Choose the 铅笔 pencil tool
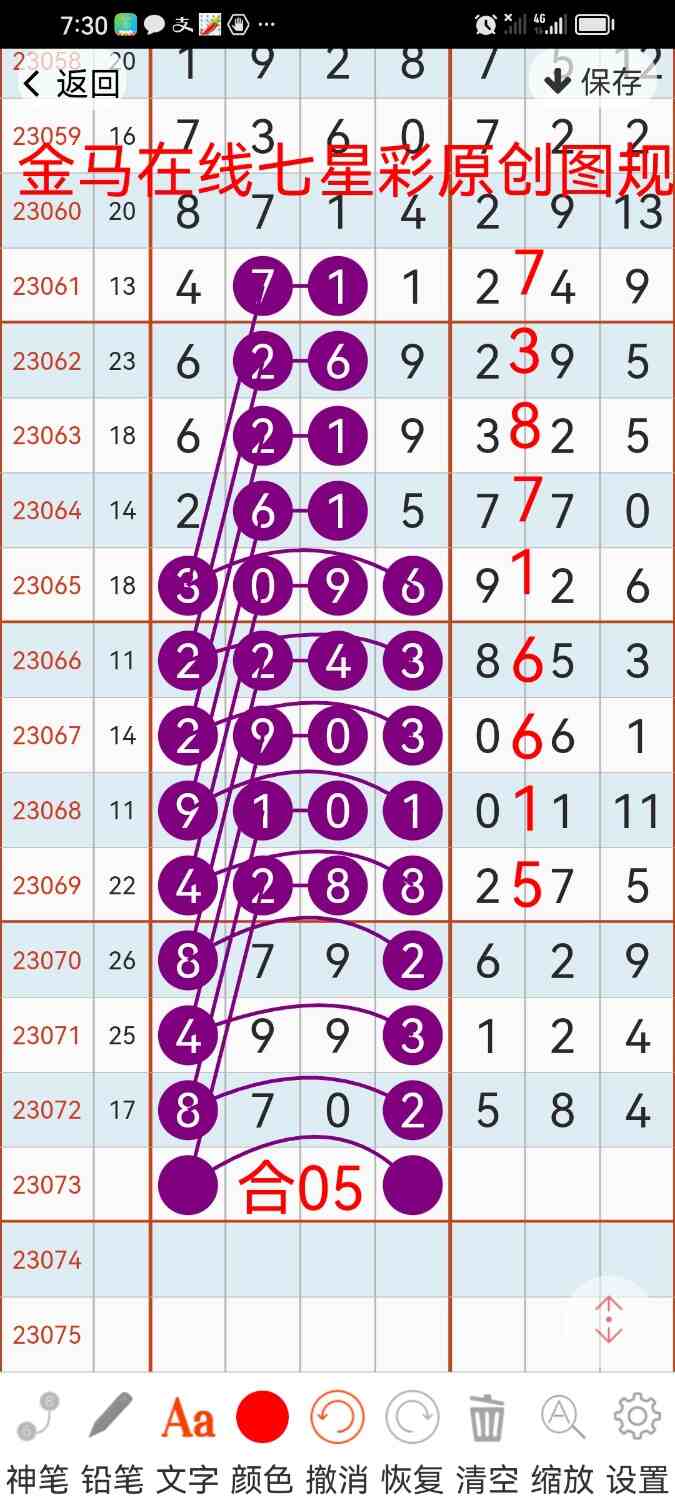The height and width of the screenshot is (1500, 675). [x=112, y=1437]
